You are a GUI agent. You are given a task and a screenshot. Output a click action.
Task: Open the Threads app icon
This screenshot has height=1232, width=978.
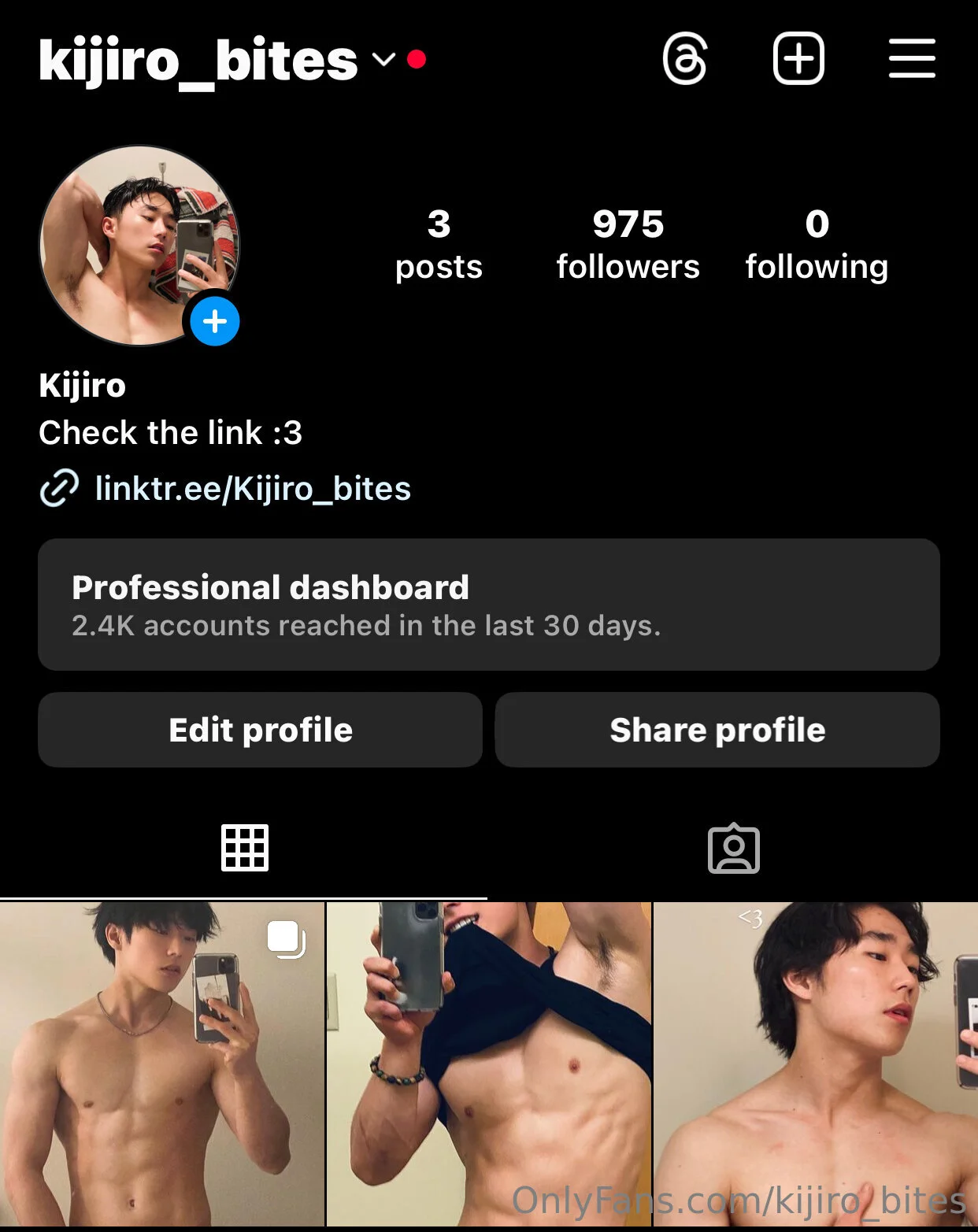(x=685, y=58)
